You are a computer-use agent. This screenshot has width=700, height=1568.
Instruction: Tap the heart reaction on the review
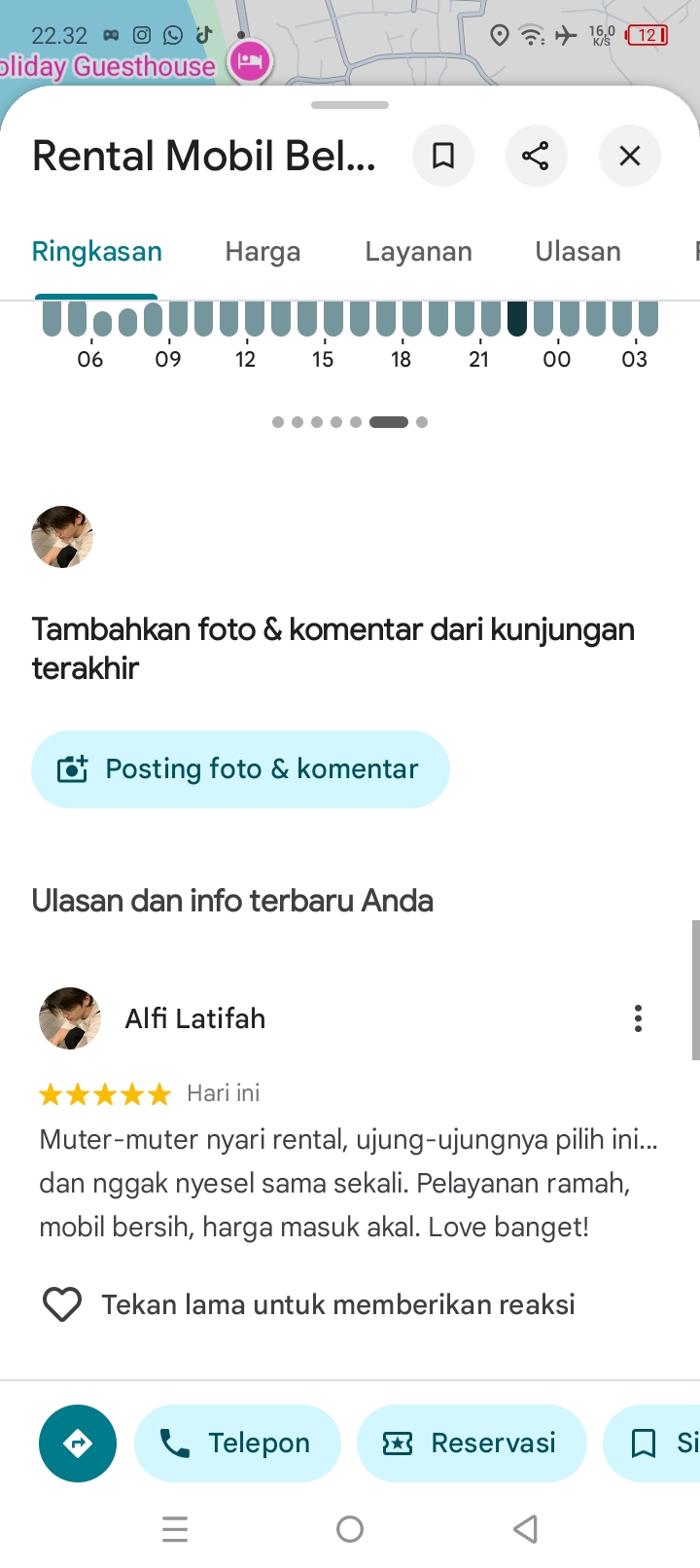[x=62, y=1304]
